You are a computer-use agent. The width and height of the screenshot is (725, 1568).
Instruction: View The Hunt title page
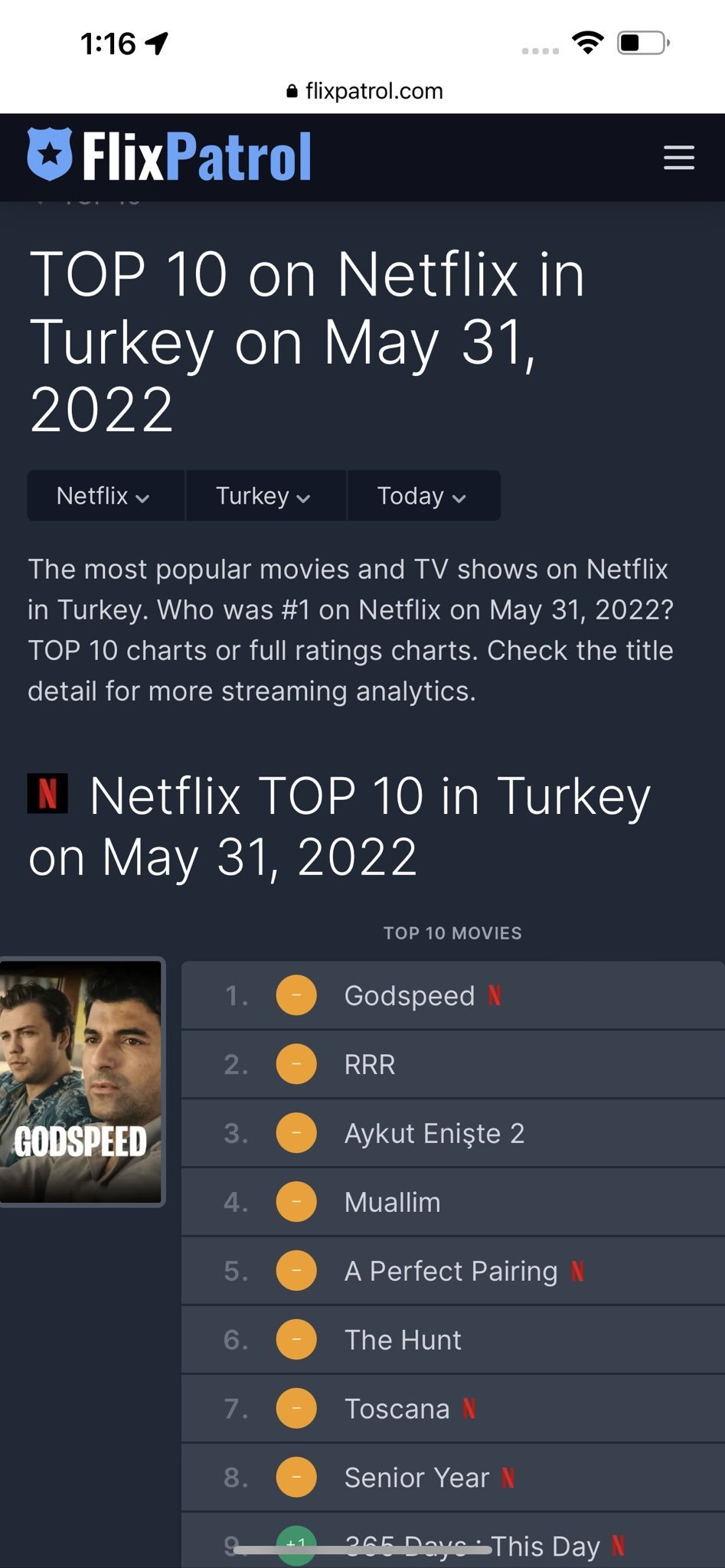(x=403, y=1341)
